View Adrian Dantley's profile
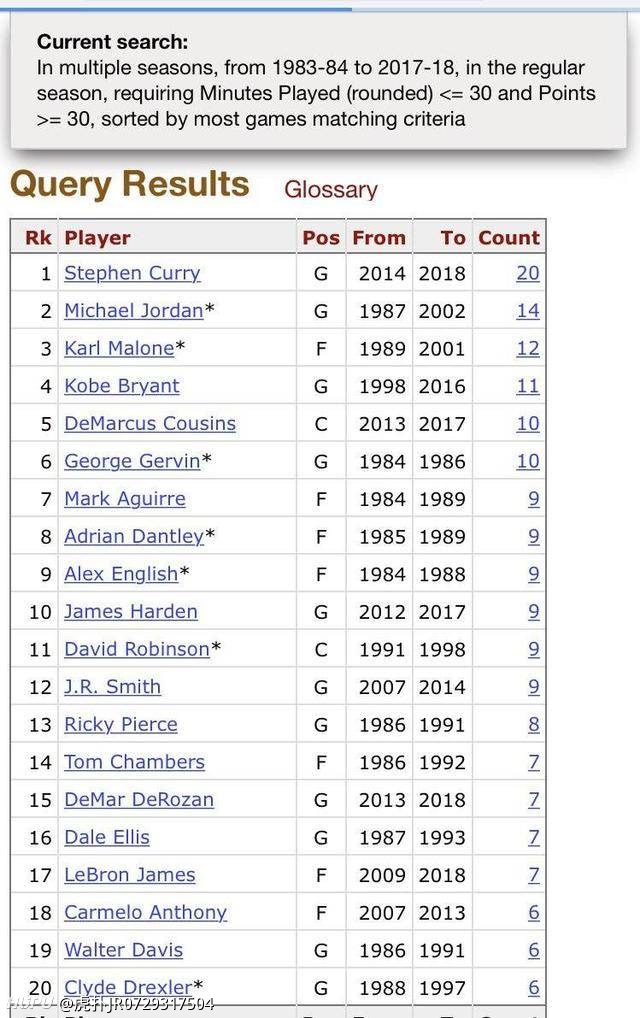The width and height of the screenshot is (640, 1018). pyautogui.click(x=134, y=536)
